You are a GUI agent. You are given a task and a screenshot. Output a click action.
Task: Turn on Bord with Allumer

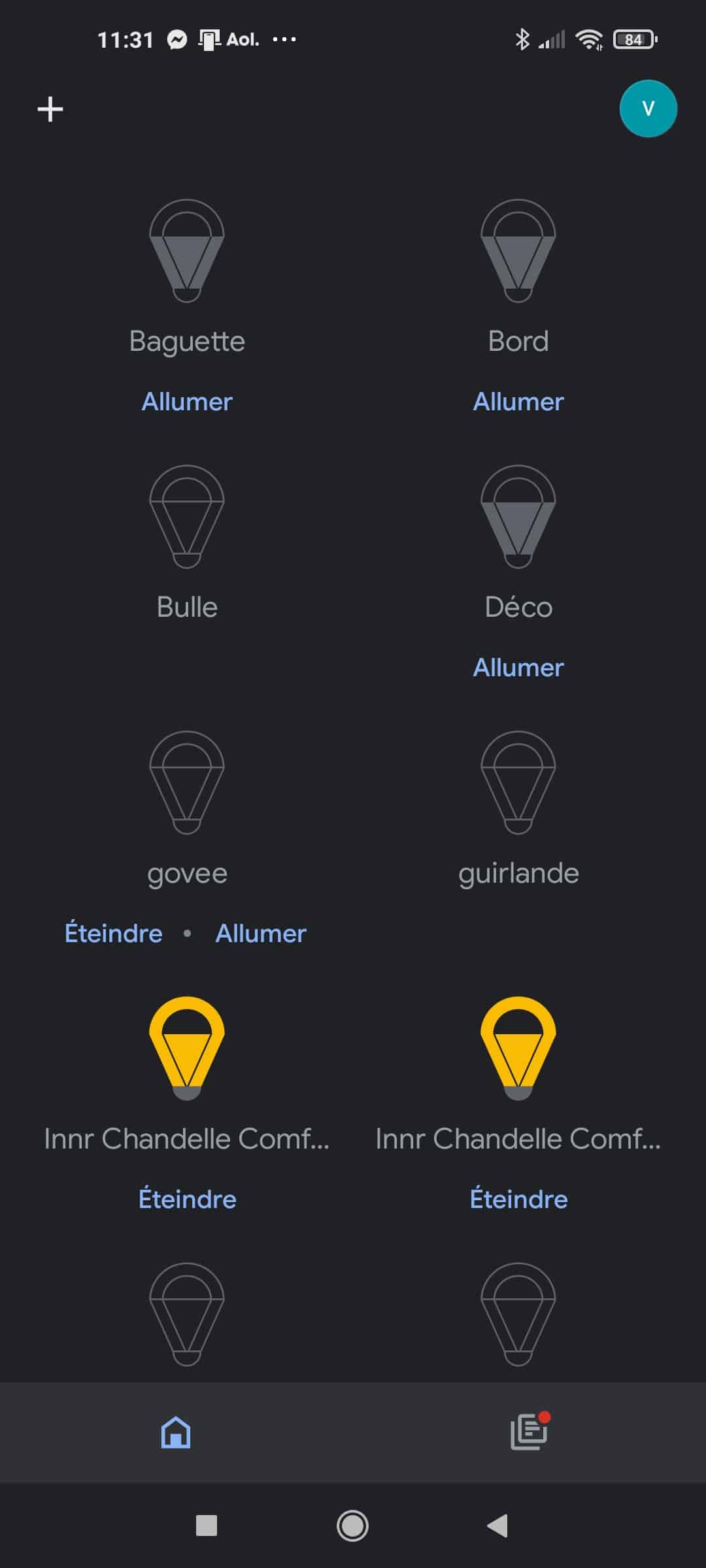pos(518,402)
